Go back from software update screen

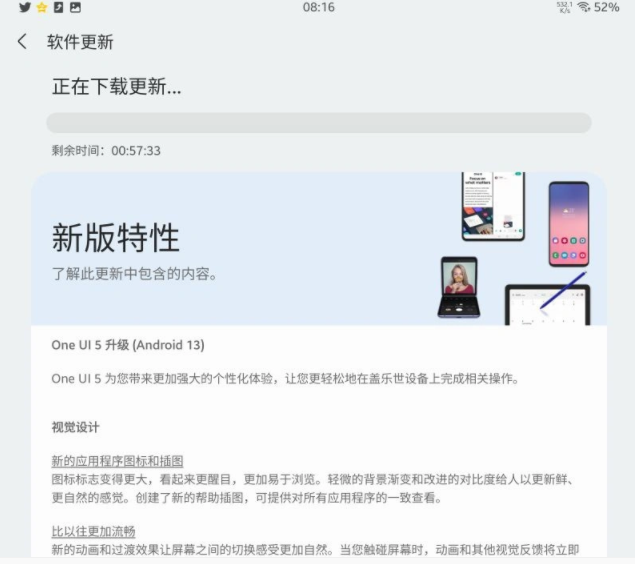pyautogui.click(x=22, y=42)
